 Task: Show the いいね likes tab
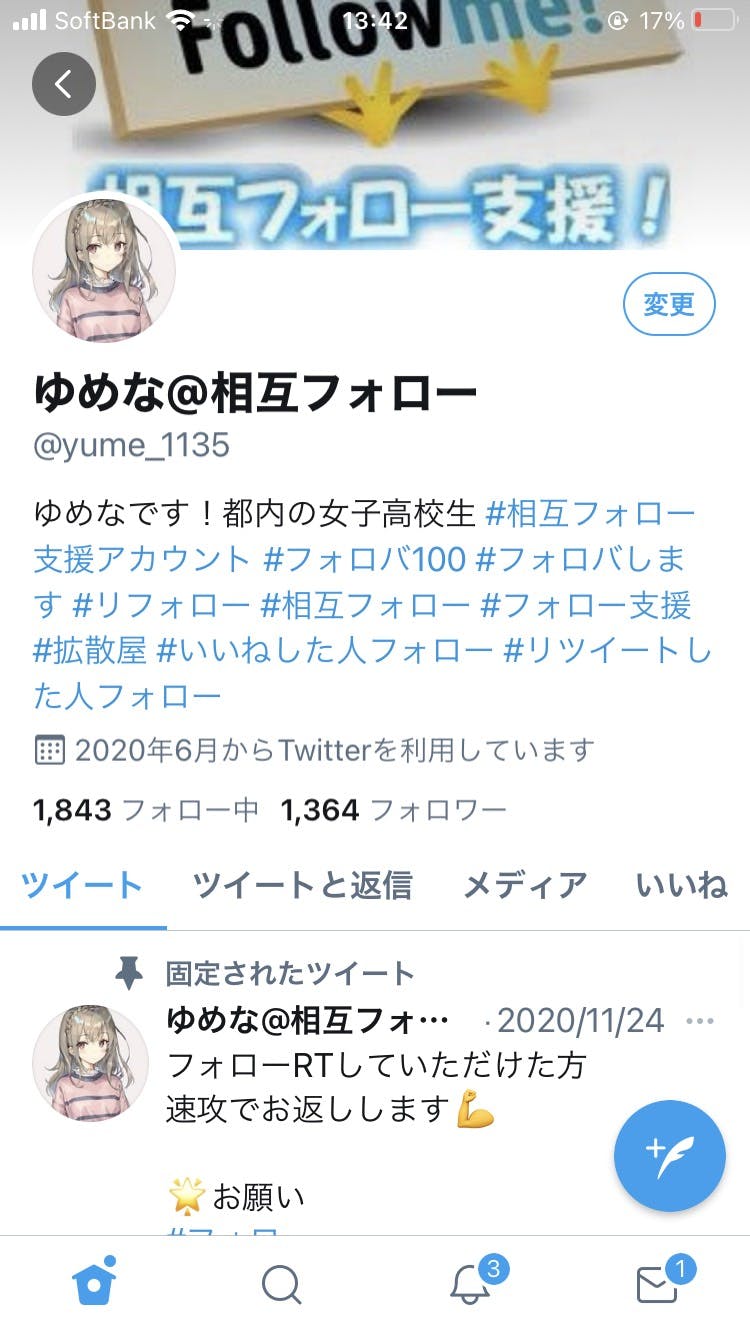[682, 885]
